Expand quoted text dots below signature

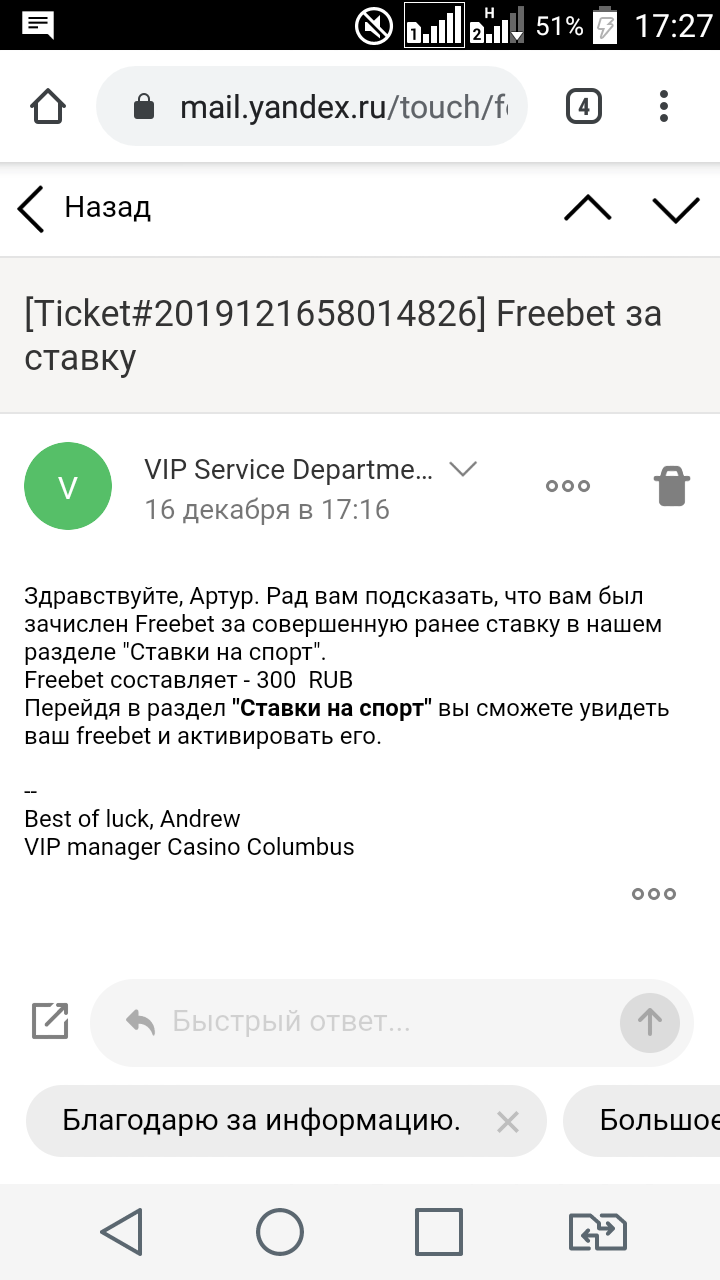point(654,894)
